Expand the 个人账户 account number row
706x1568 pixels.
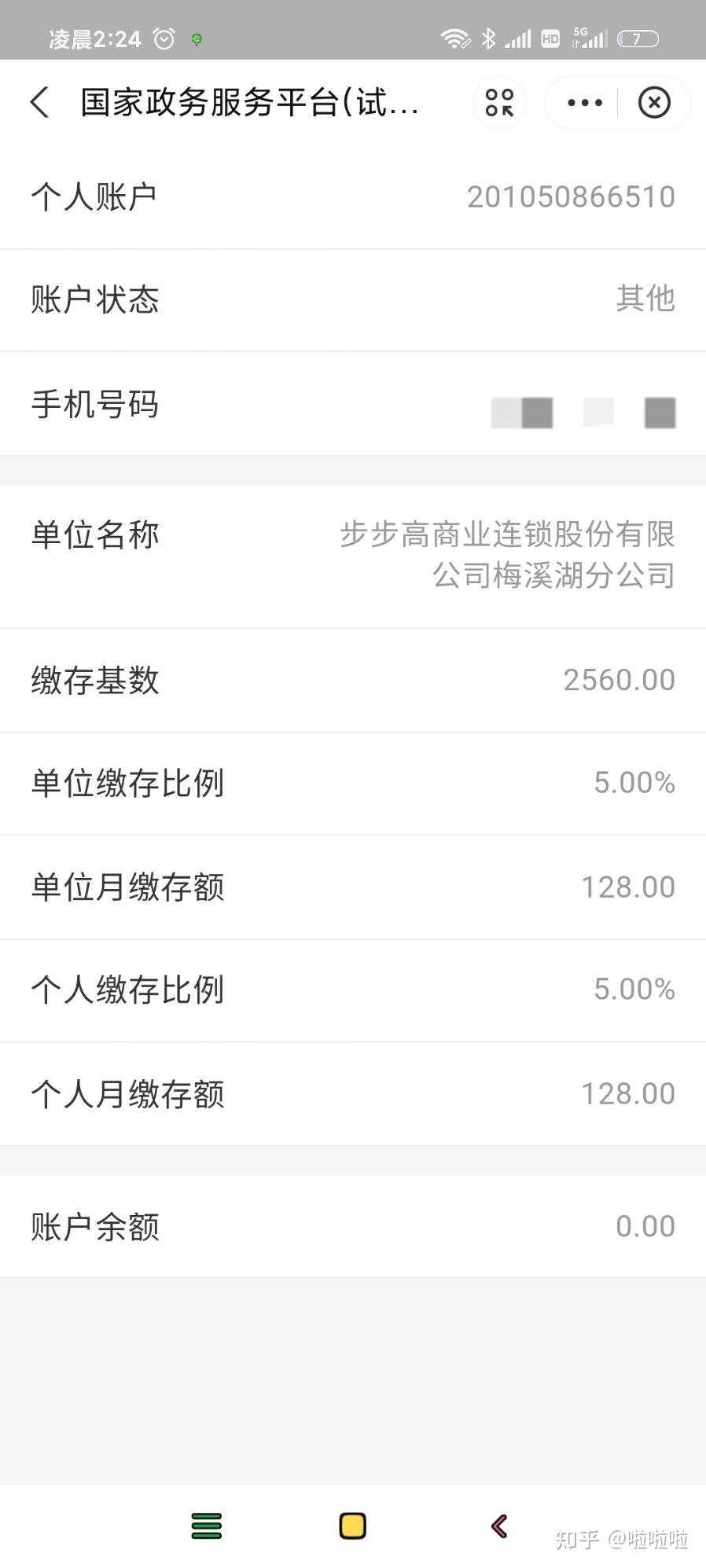point(353,196)
